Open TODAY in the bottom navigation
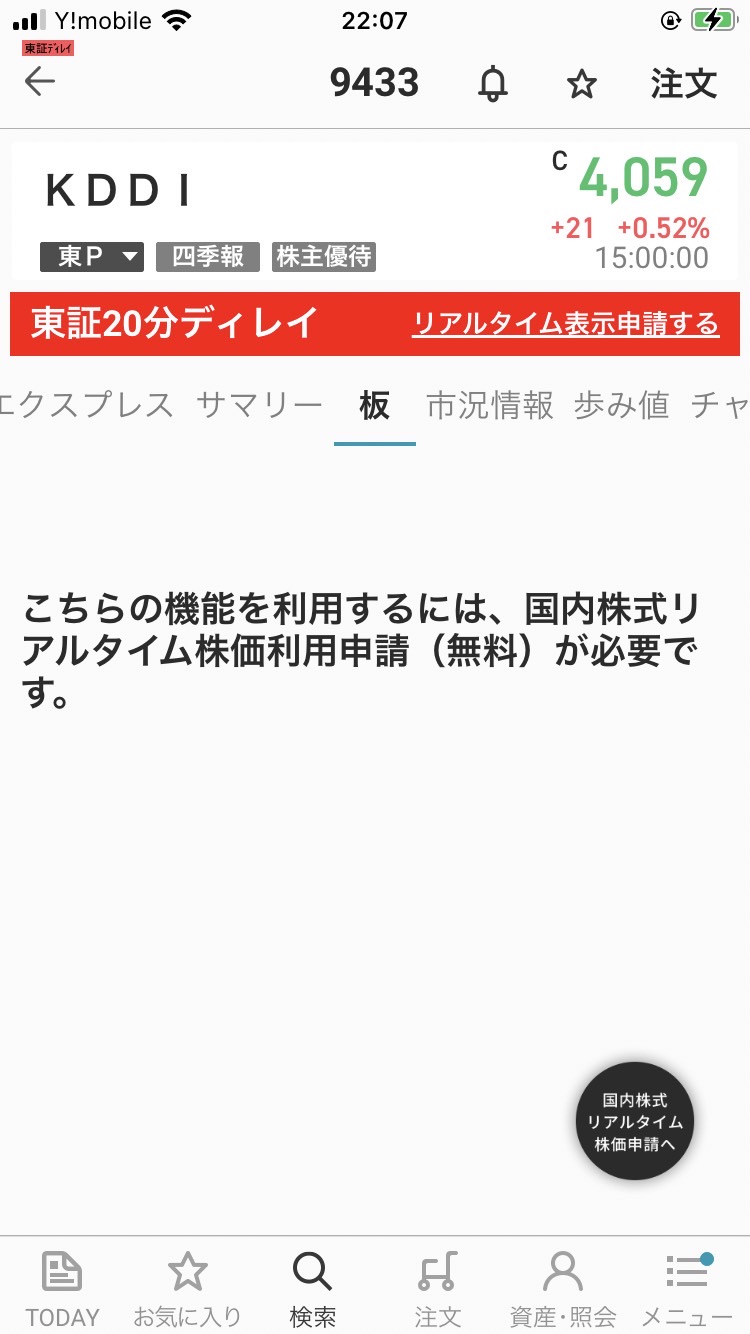Image resolution: width=750 pixels, height=1334 pixels. [x=62, y=1287]
